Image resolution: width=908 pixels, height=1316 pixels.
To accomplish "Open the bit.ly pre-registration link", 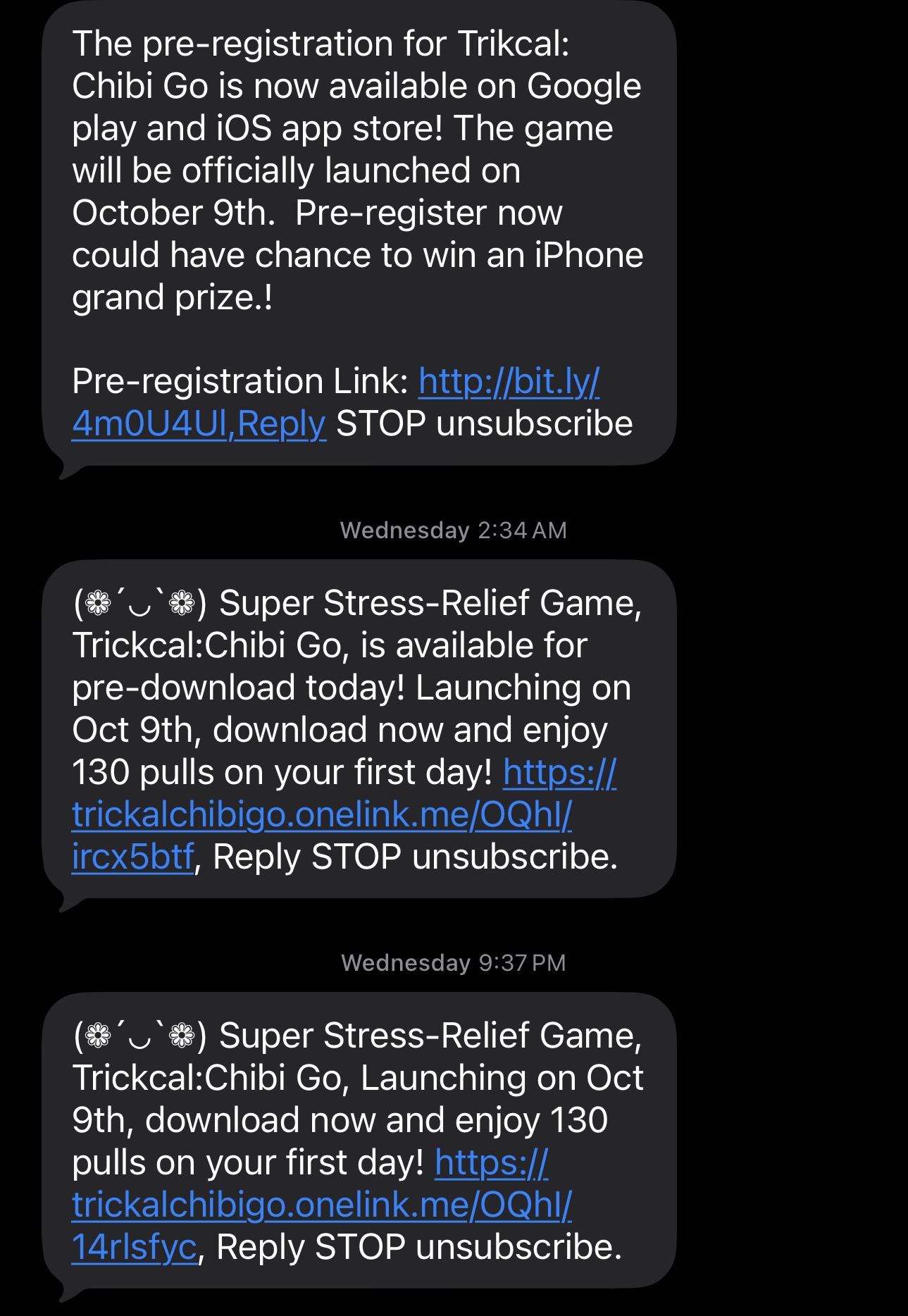I will [509, 382].
